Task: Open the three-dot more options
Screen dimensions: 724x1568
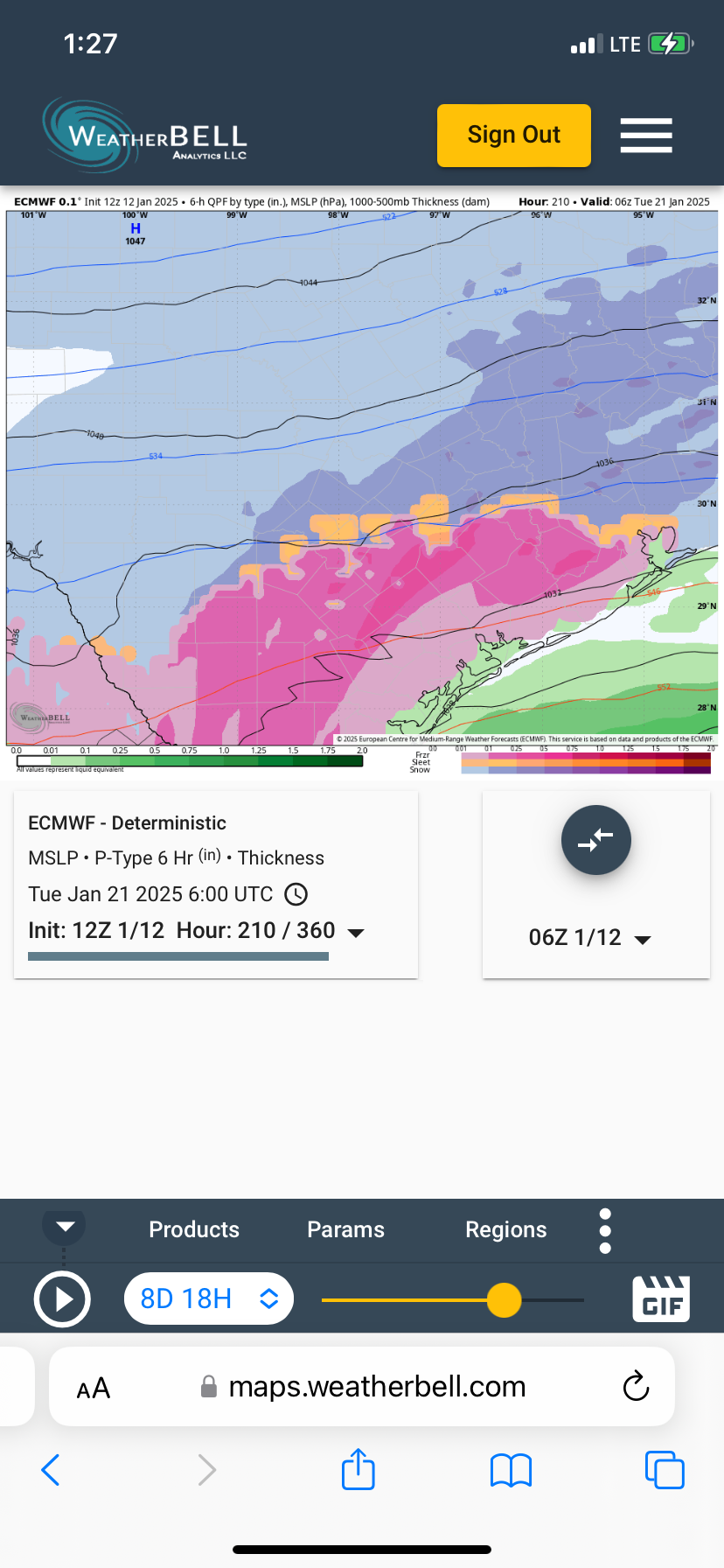Action: tap(605, 1231)
